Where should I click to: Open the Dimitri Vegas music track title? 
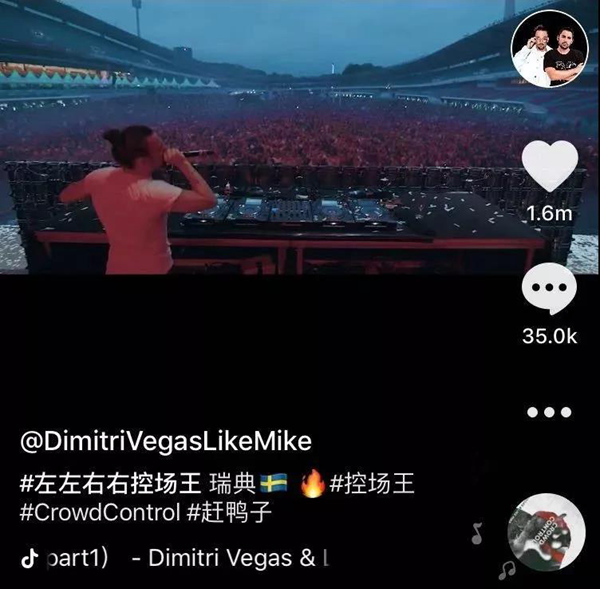[230, 559]
